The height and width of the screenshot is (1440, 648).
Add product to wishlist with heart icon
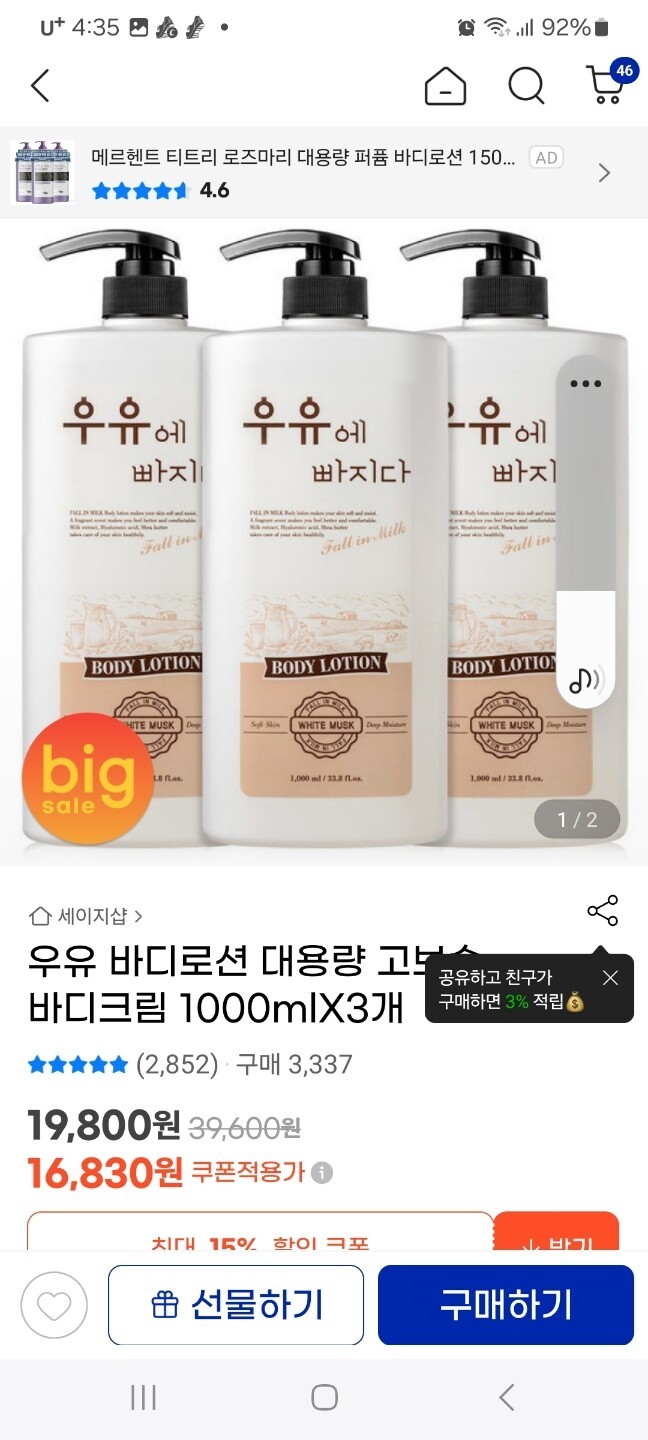[x=54, y=1305]
